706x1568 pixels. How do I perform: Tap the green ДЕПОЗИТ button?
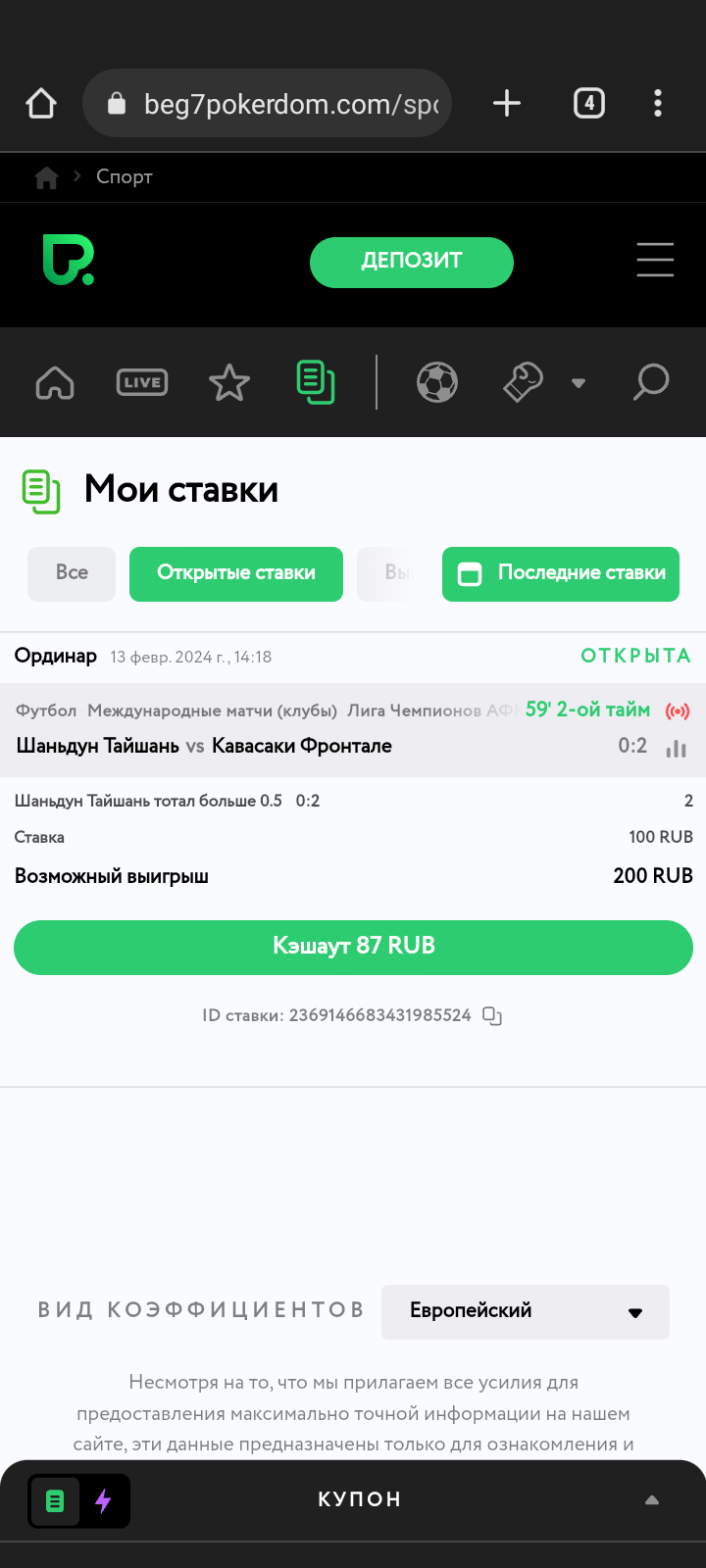(412, 262)
